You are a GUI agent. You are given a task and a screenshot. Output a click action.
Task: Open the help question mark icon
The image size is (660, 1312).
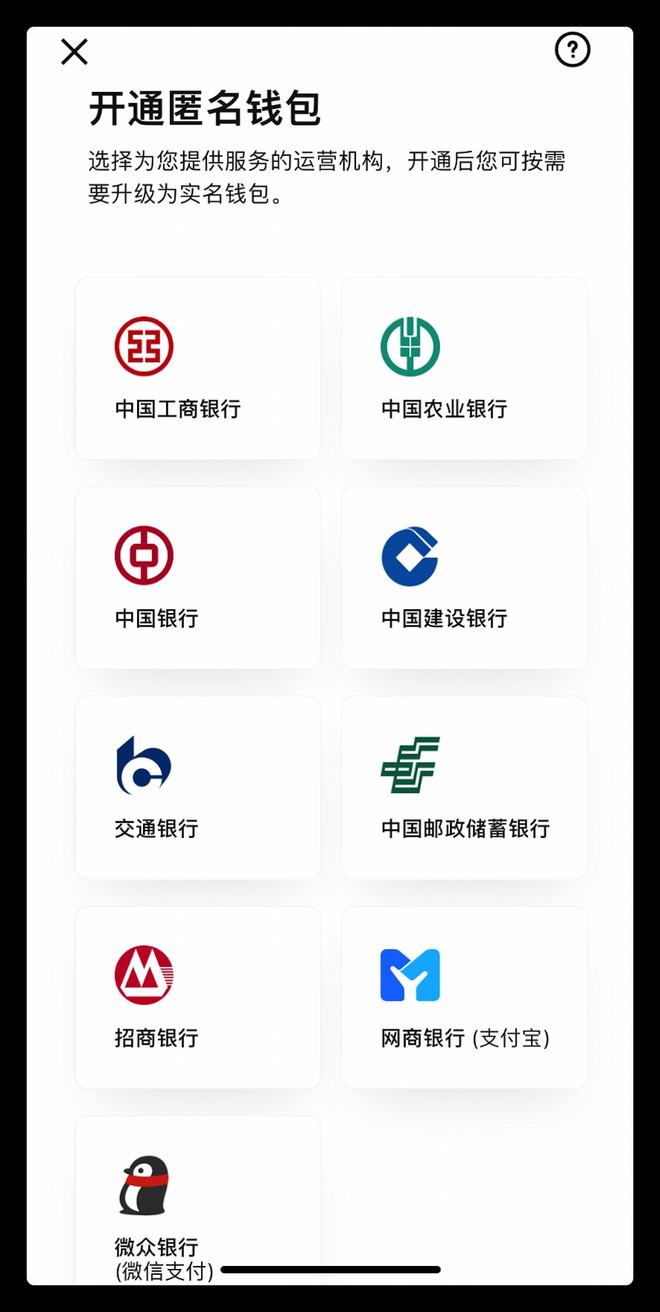coord(572,50)
